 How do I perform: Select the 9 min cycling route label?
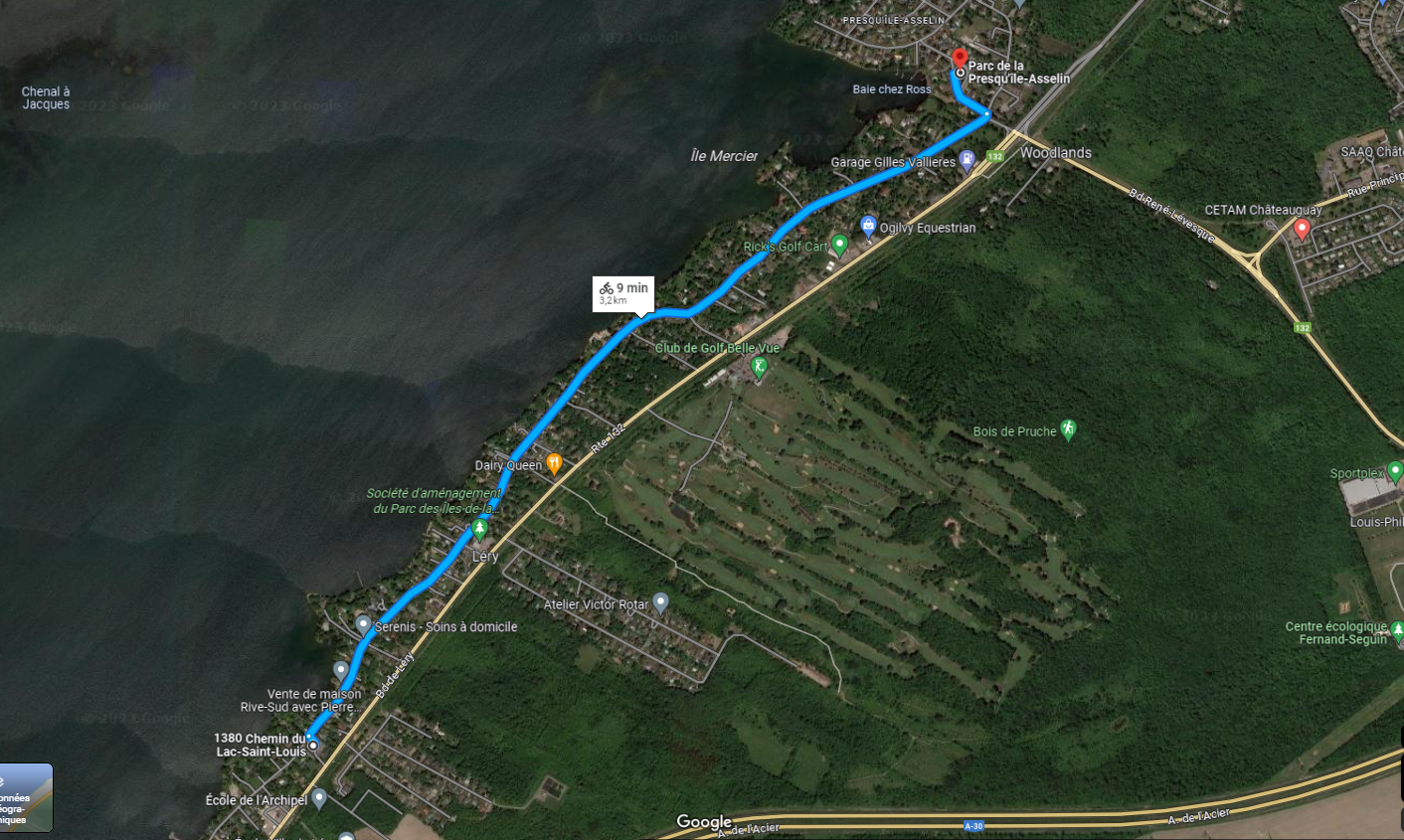pos(623,292)
